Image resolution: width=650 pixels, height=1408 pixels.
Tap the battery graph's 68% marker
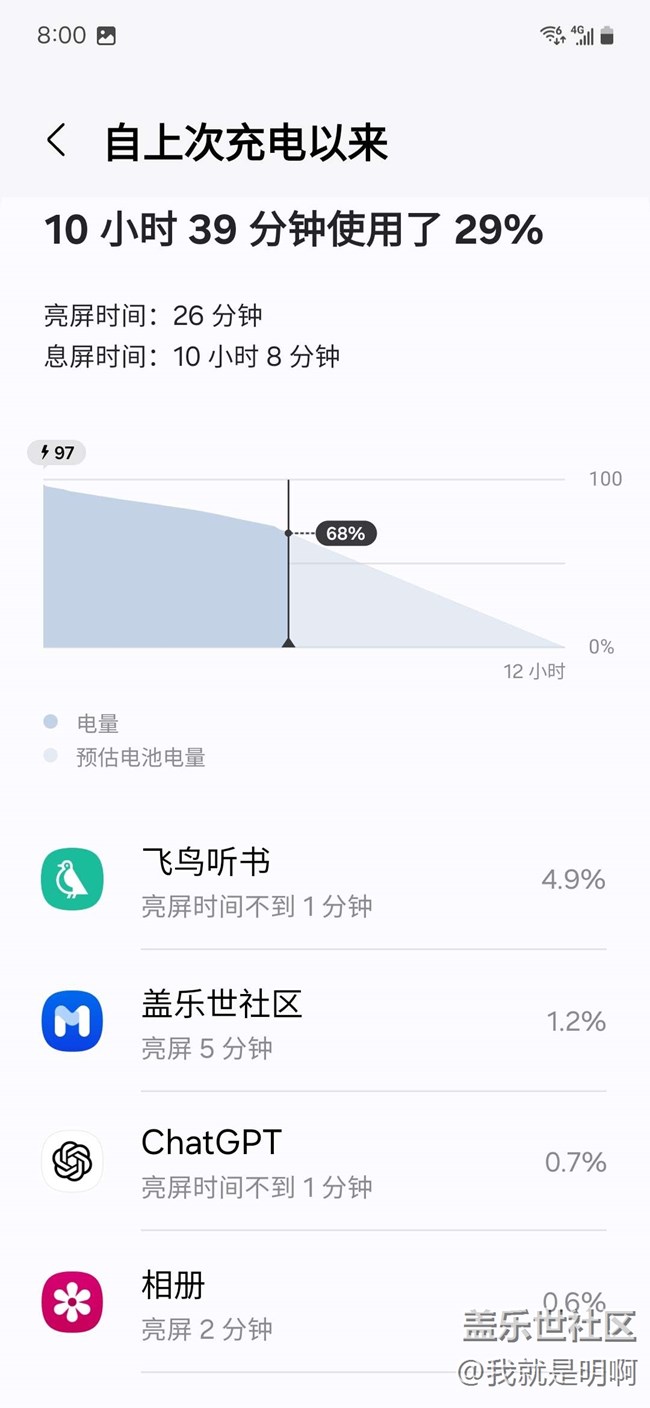[x=346, y=534]
